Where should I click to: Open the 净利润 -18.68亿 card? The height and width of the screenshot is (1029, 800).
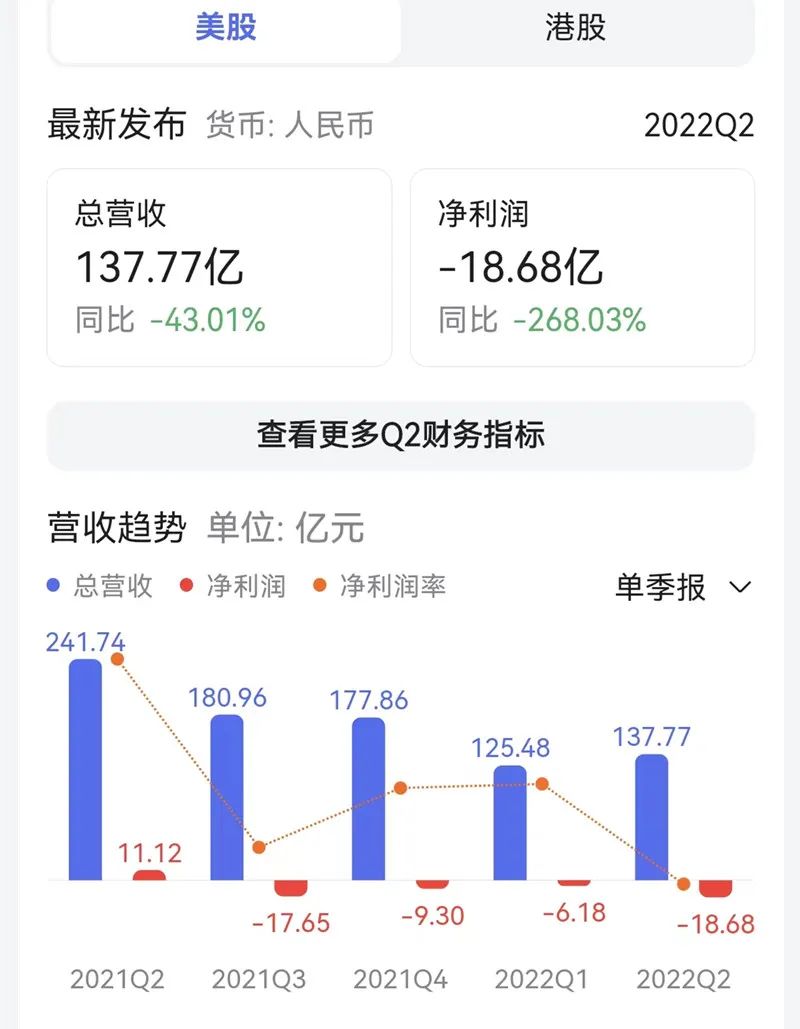click(582, 267)
